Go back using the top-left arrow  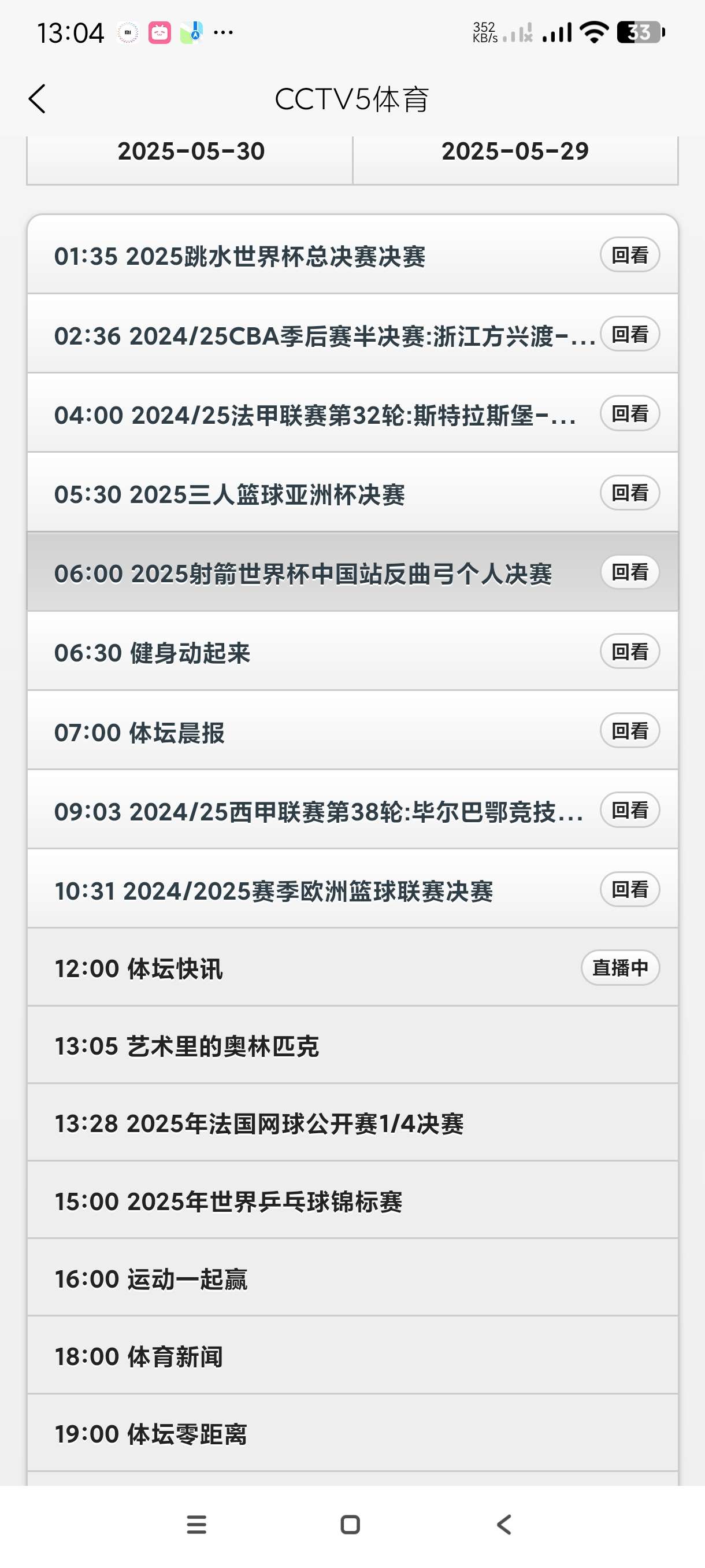37,99
